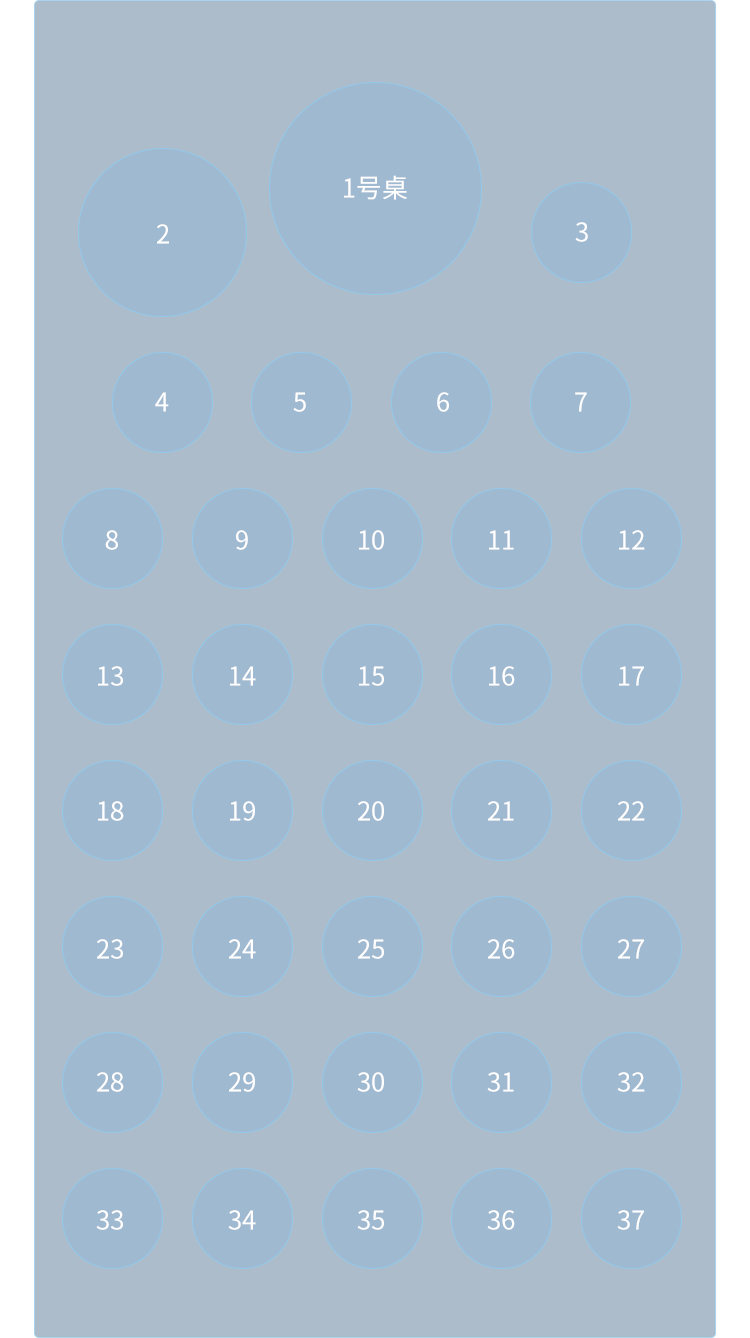Select table 33

click(x=112, y=1219)
